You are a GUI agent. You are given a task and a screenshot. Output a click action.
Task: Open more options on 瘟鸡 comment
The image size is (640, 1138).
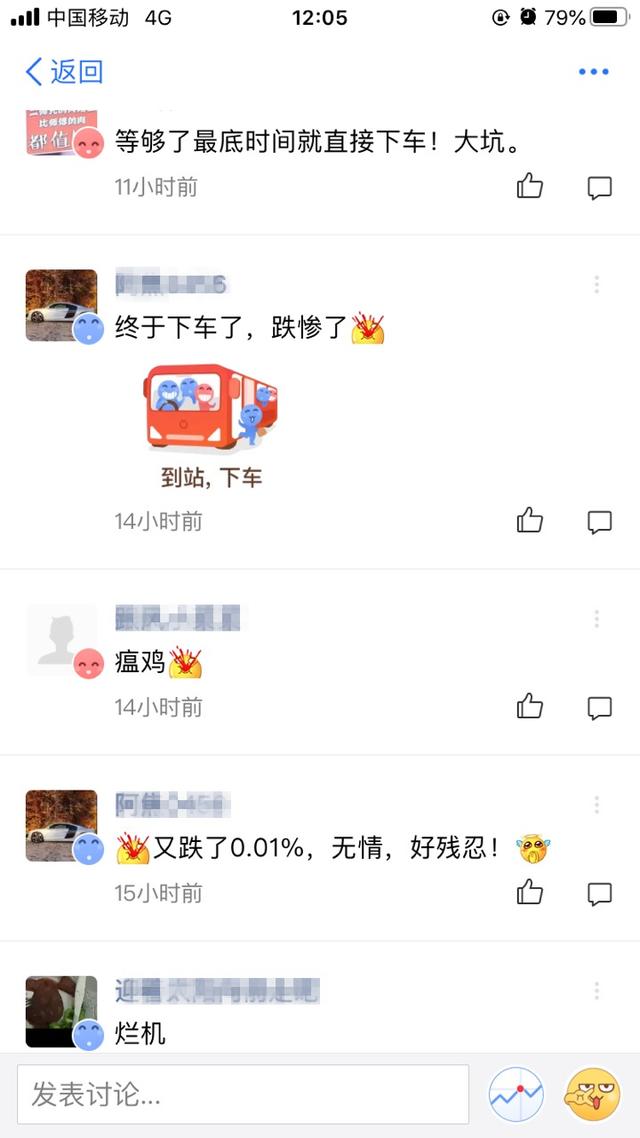[x=597, y=619]
